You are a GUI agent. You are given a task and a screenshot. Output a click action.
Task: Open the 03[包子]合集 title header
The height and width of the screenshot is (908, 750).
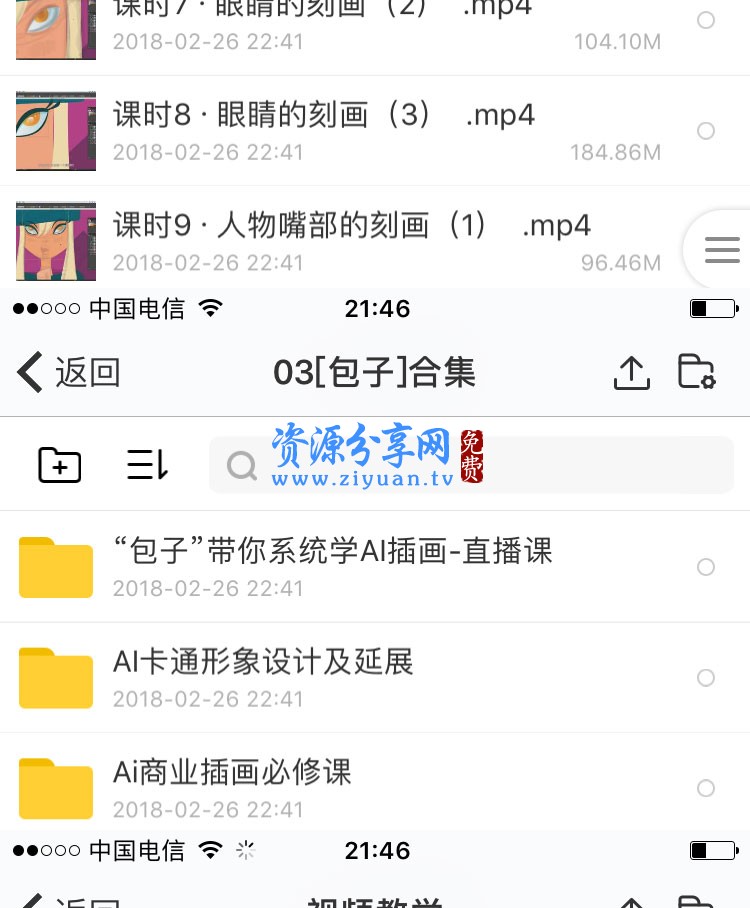click(375, 371)
